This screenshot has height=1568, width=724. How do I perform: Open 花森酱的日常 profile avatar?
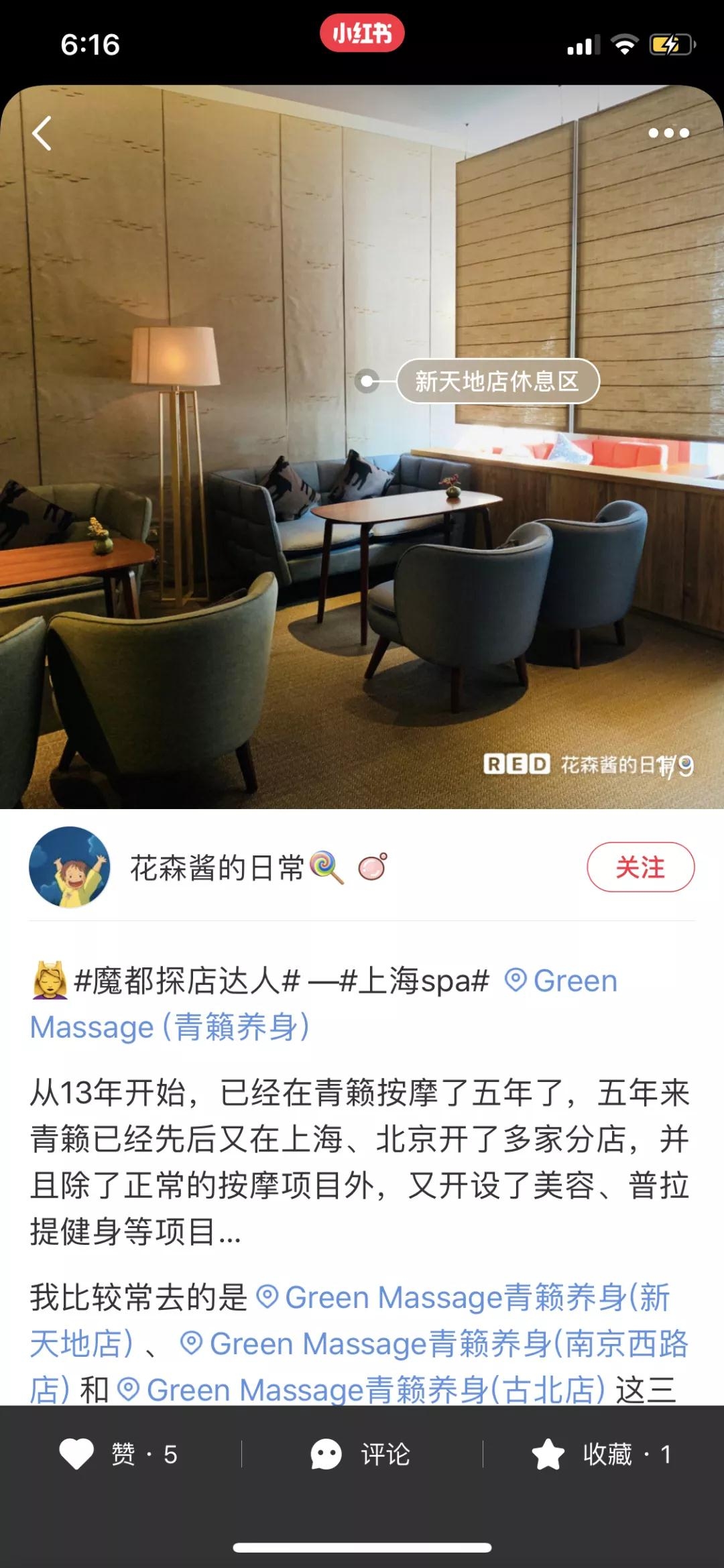coord(70,867)
